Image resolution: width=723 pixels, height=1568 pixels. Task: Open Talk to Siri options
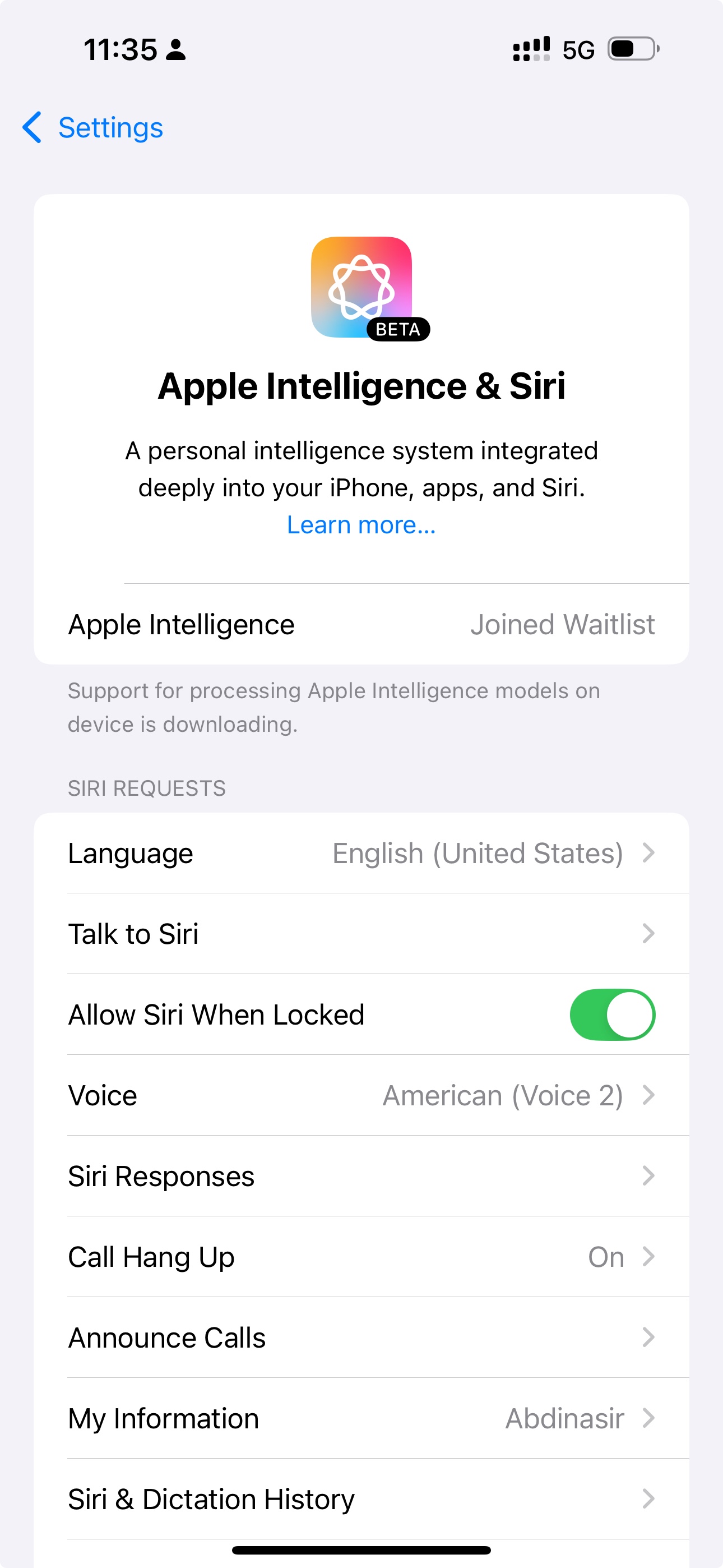[x=361, y=934]
